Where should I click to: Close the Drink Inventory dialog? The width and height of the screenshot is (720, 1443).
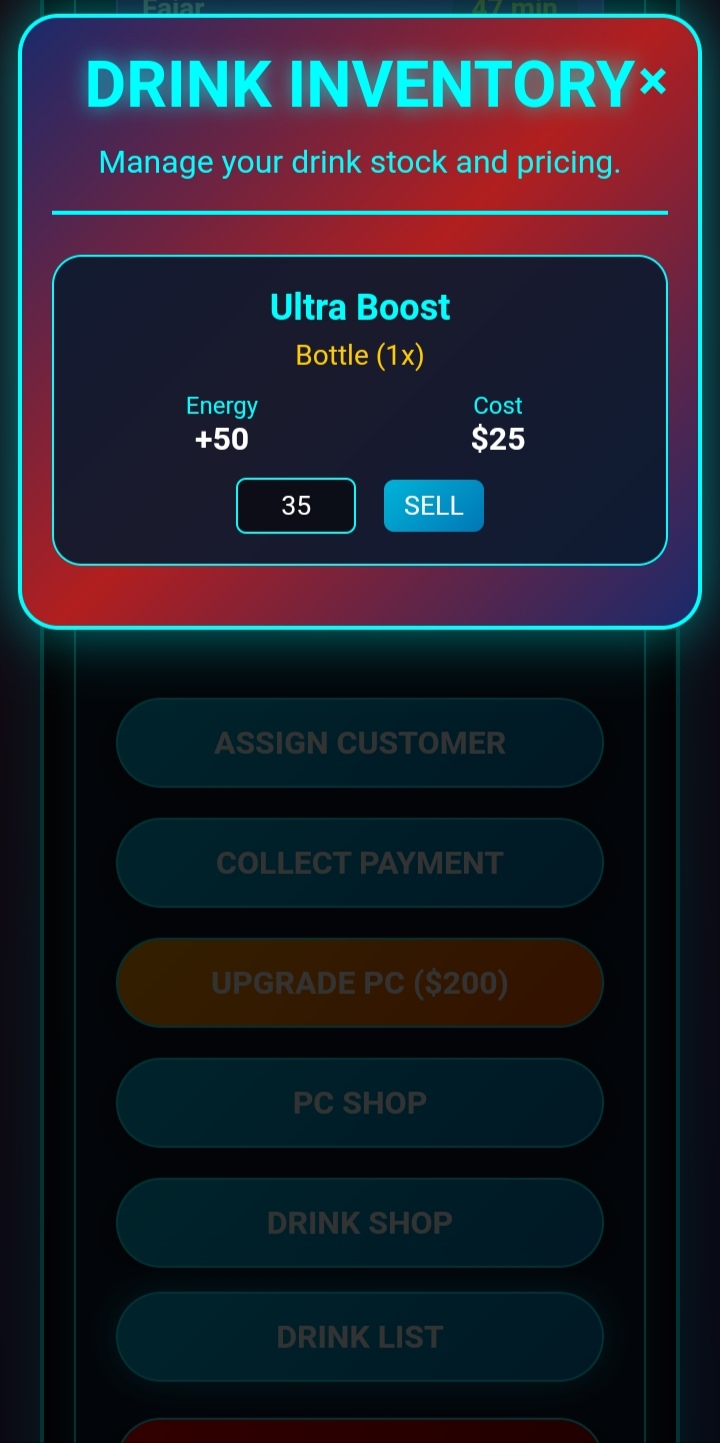tap(653, 82)
